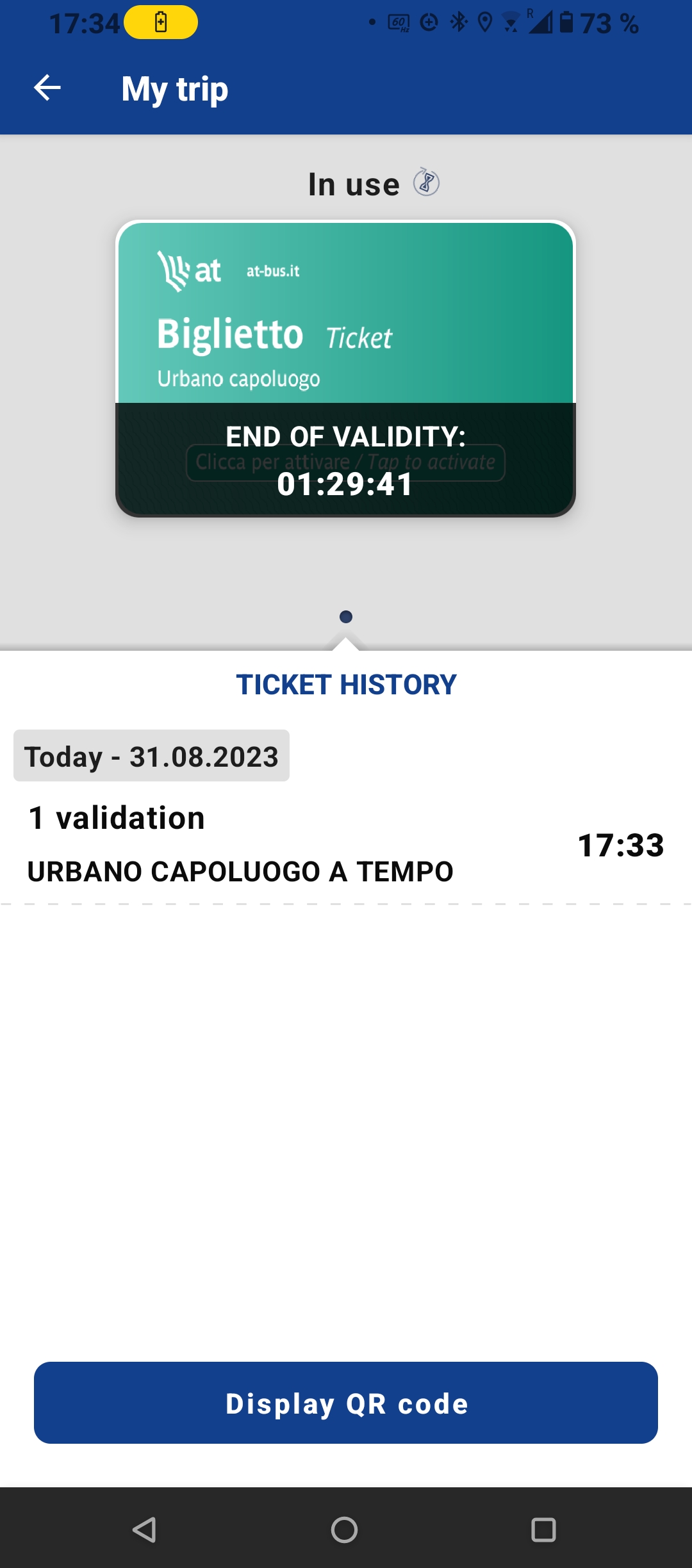
Task: Tap the ticket carousel page indicator dot
Action: coord(346,617)
